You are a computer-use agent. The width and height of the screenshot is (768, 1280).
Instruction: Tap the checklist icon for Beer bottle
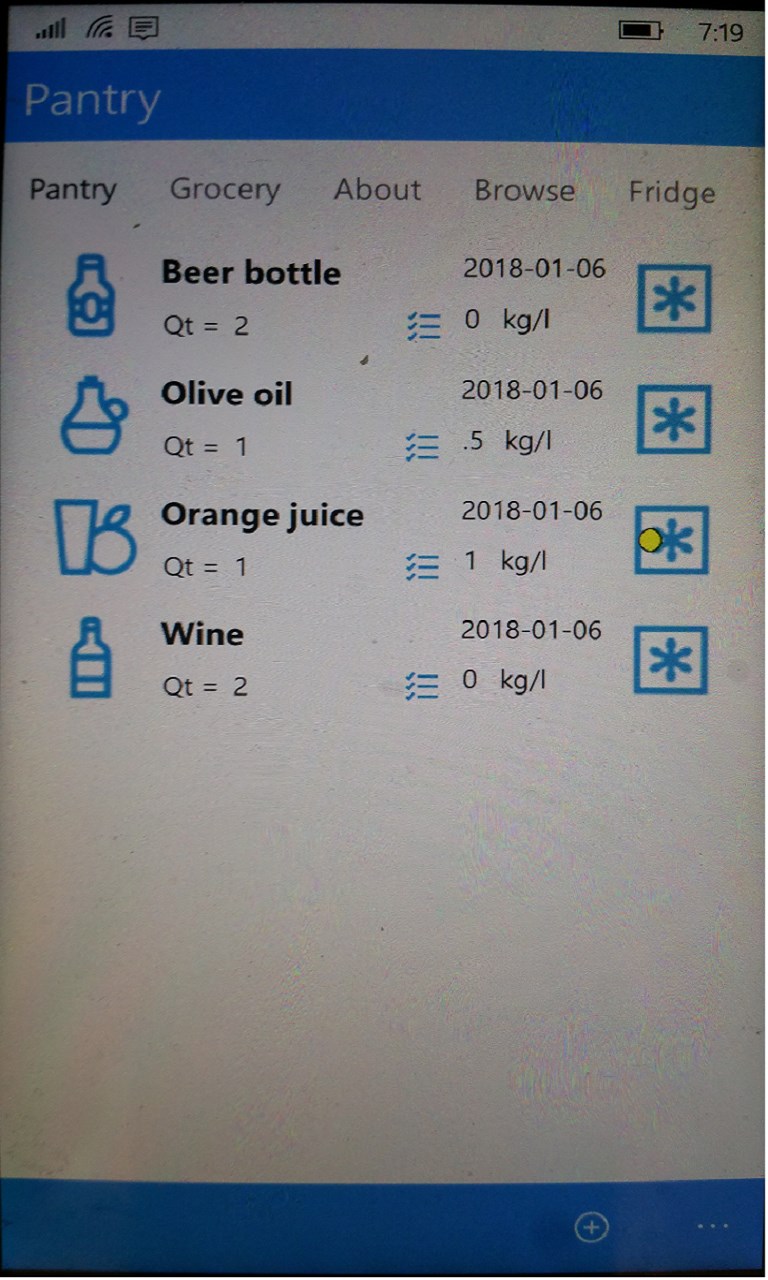[423, 326]
